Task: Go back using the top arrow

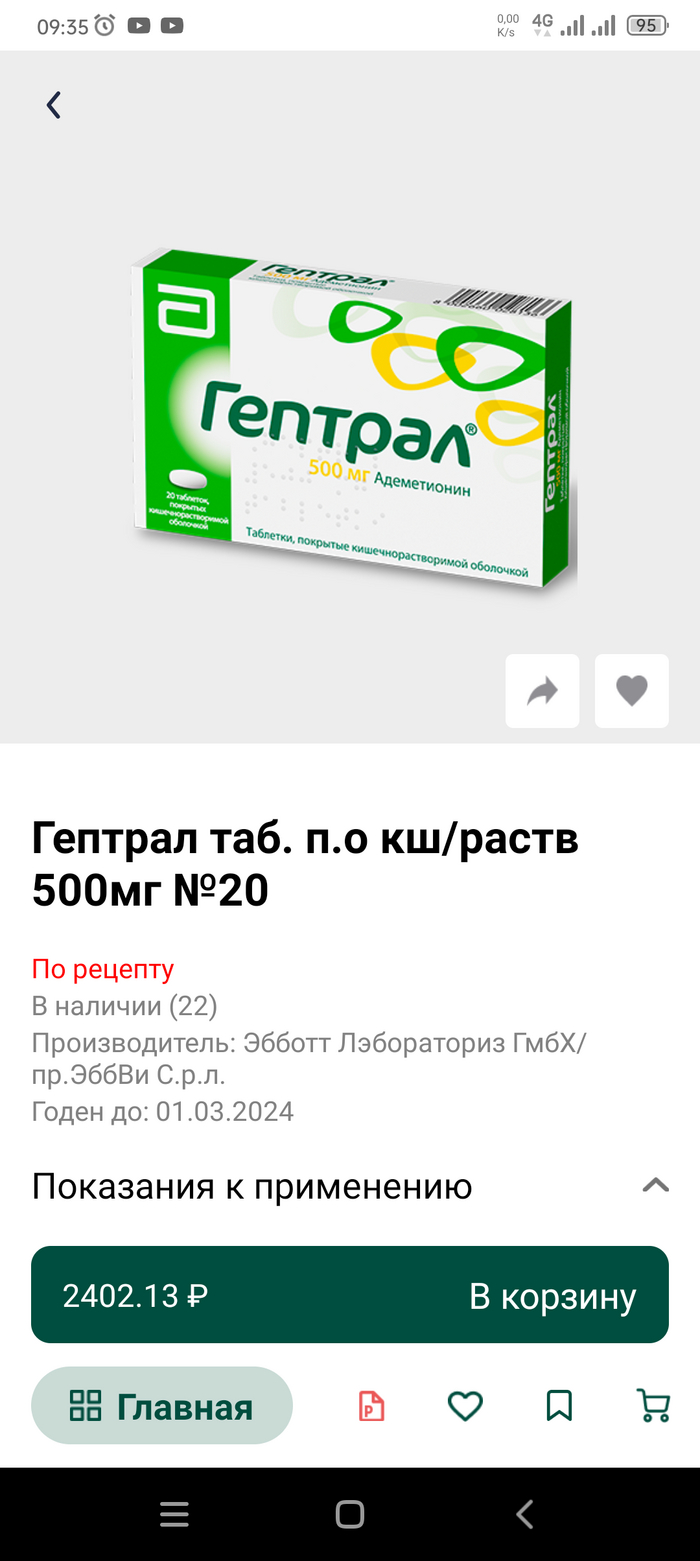Action: 54,105
